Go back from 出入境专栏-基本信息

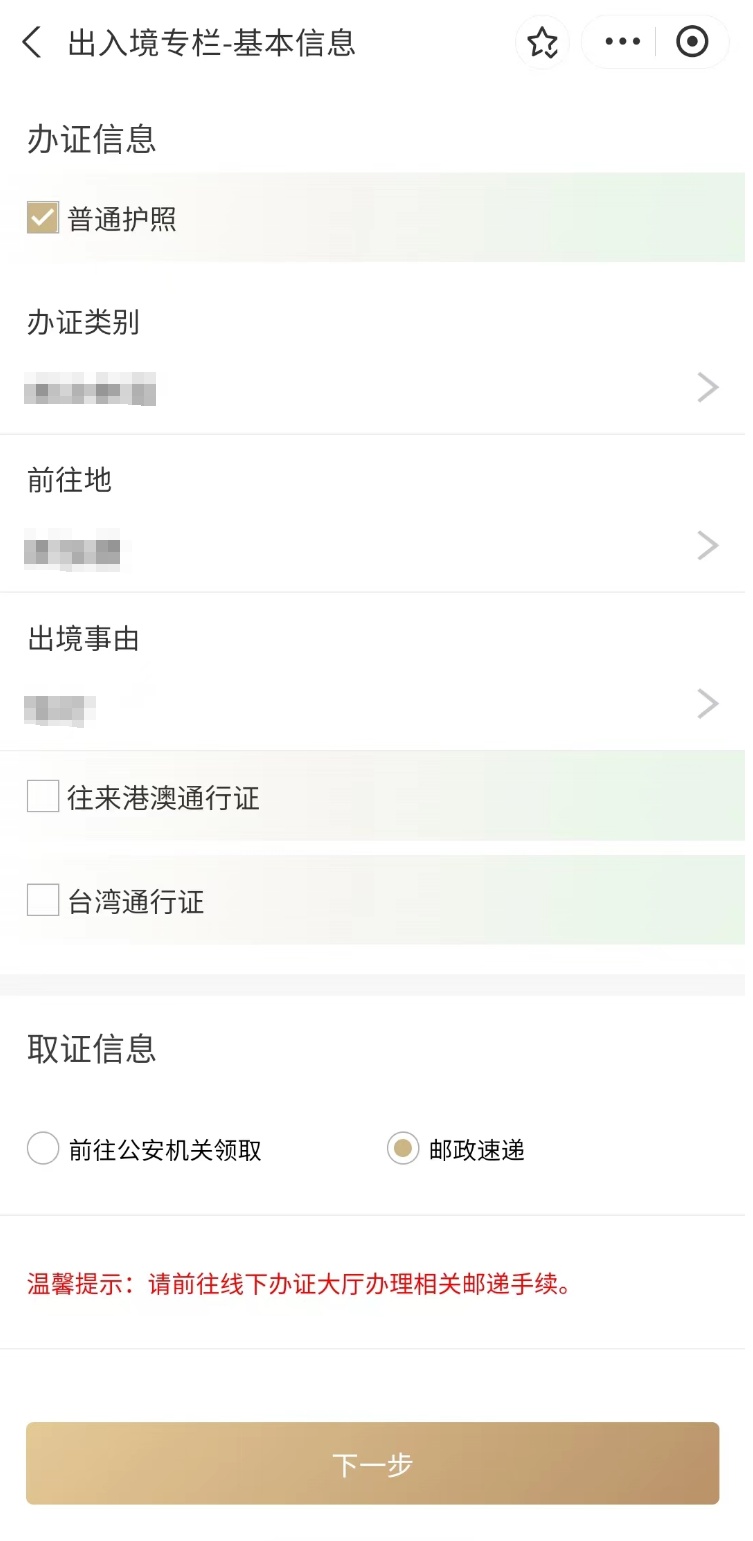pos(32,43)
